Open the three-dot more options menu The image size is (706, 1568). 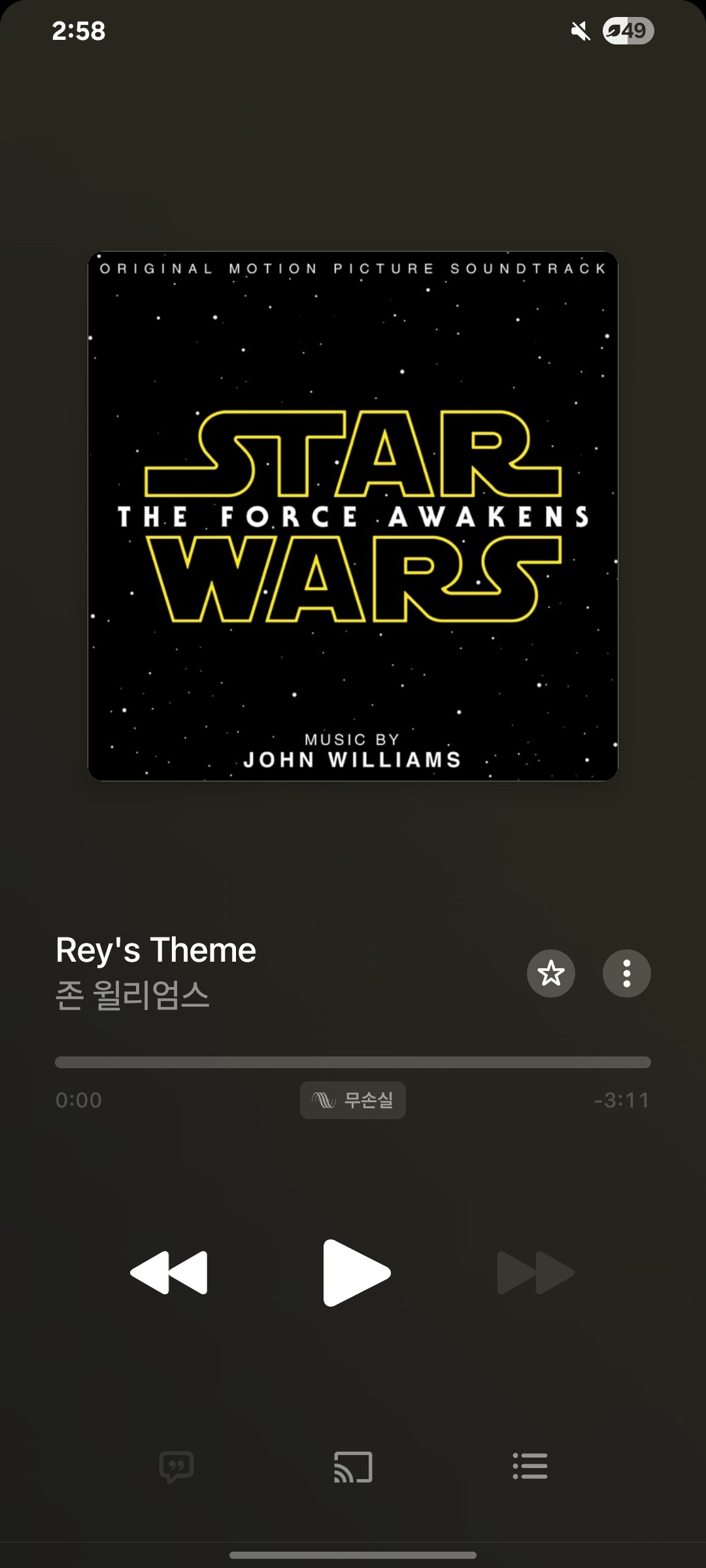[x=626, y=973]
